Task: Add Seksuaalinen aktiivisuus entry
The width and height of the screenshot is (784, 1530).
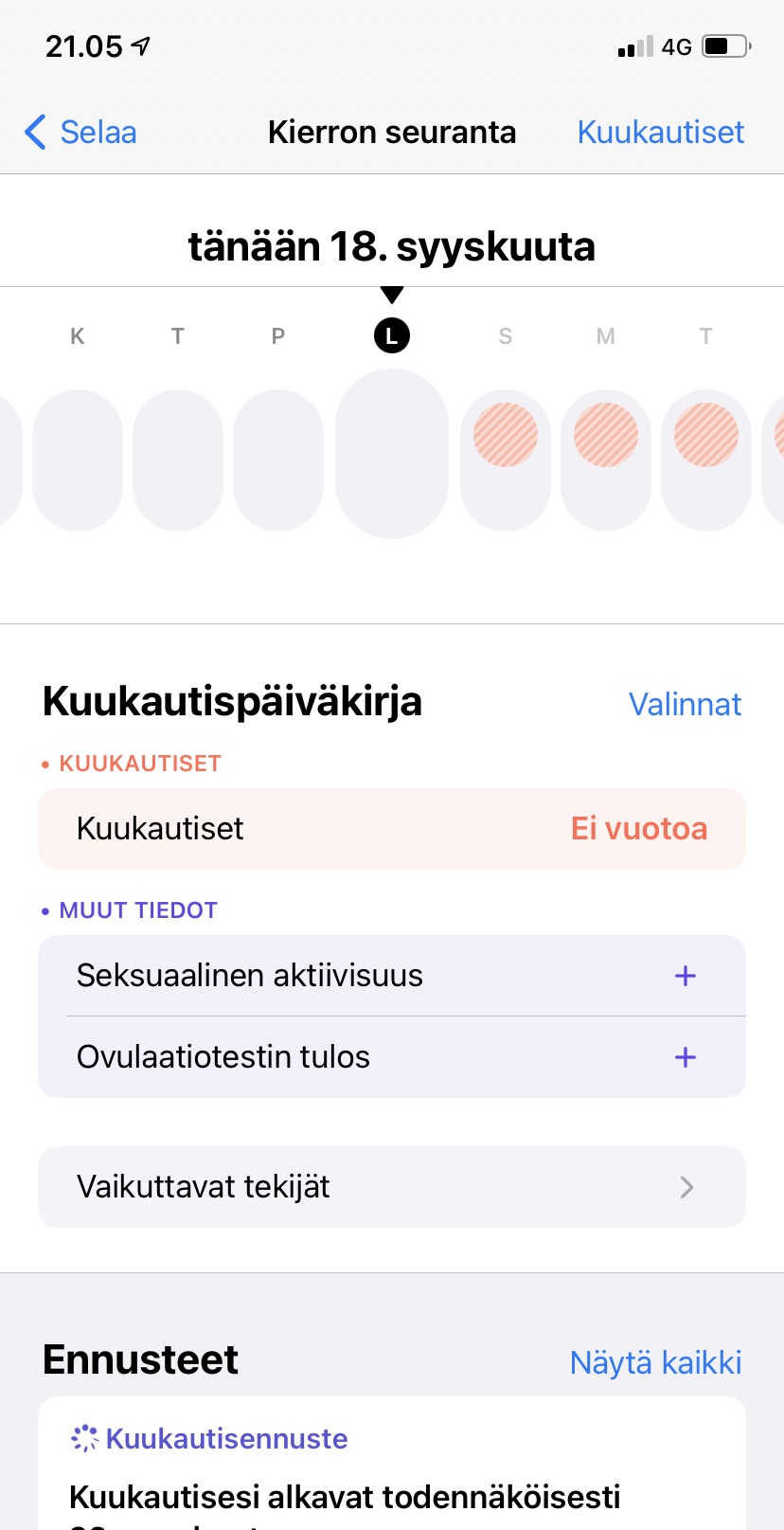Action: (685, 976)
